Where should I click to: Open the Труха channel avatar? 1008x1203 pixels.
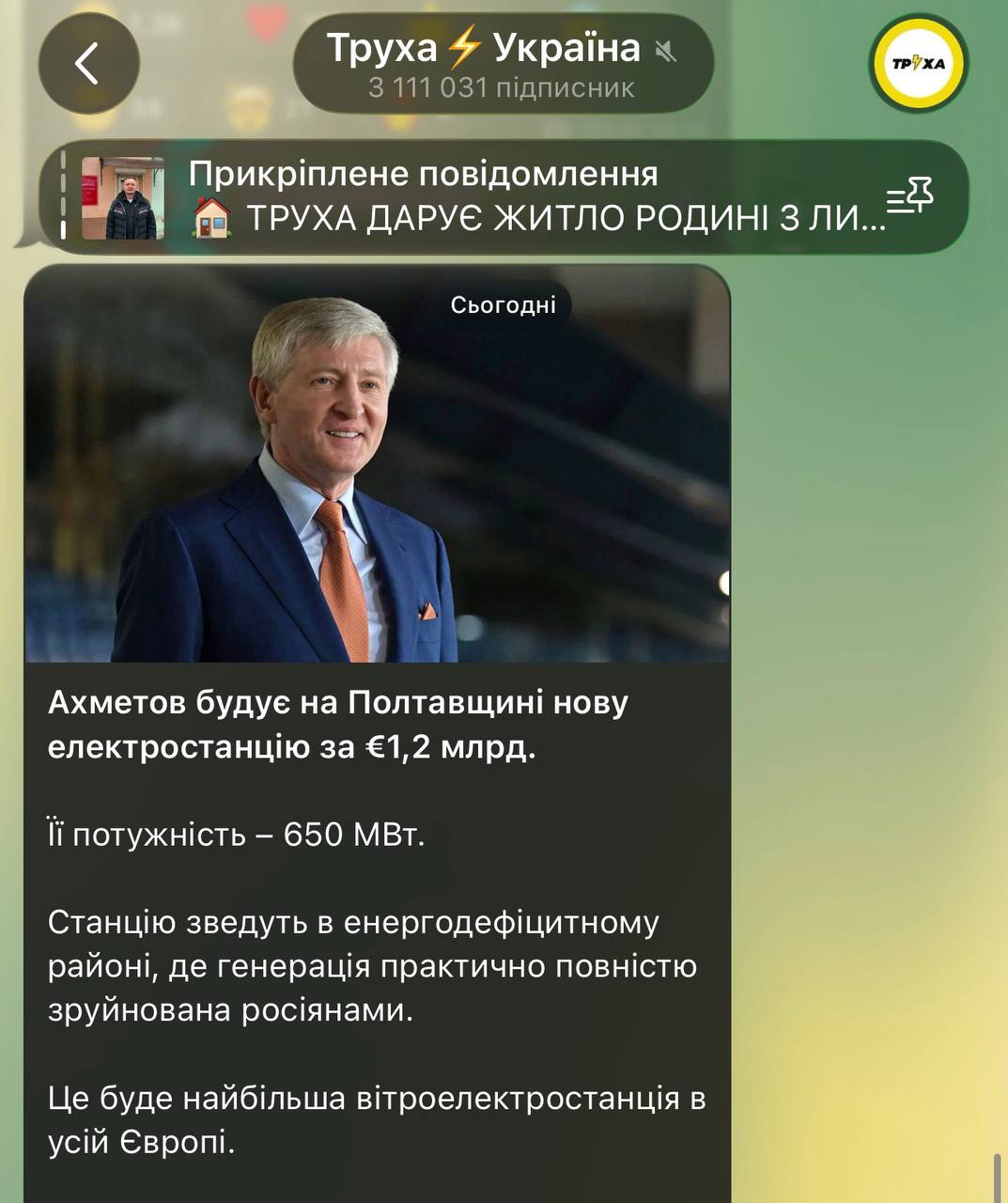point(918,64)
